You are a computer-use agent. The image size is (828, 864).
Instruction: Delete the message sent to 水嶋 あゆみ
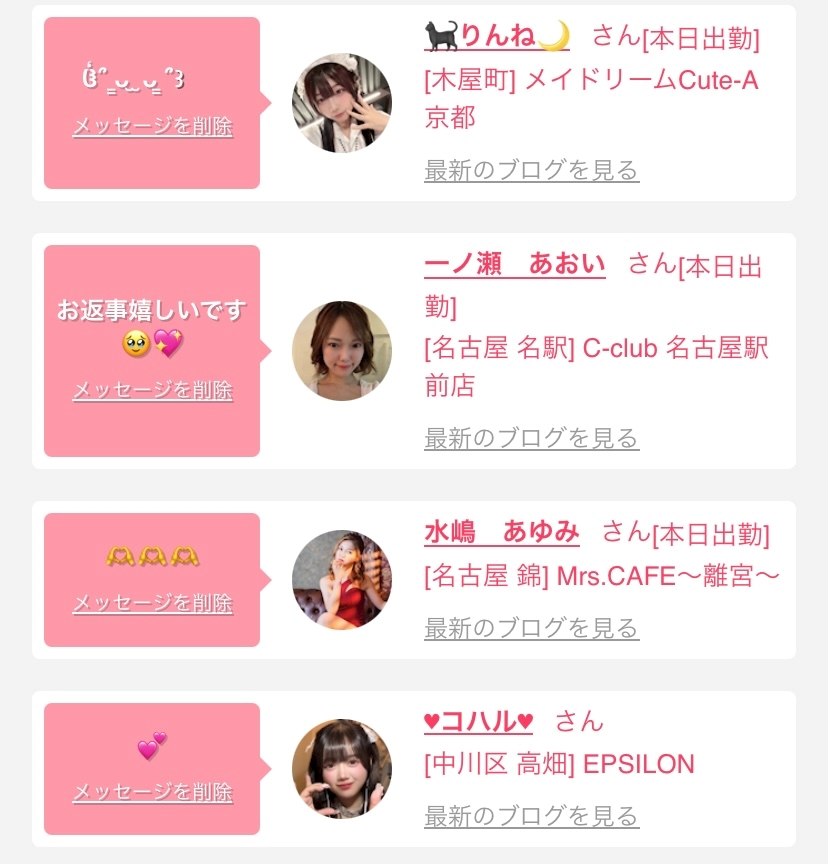(x=153, y=603)
